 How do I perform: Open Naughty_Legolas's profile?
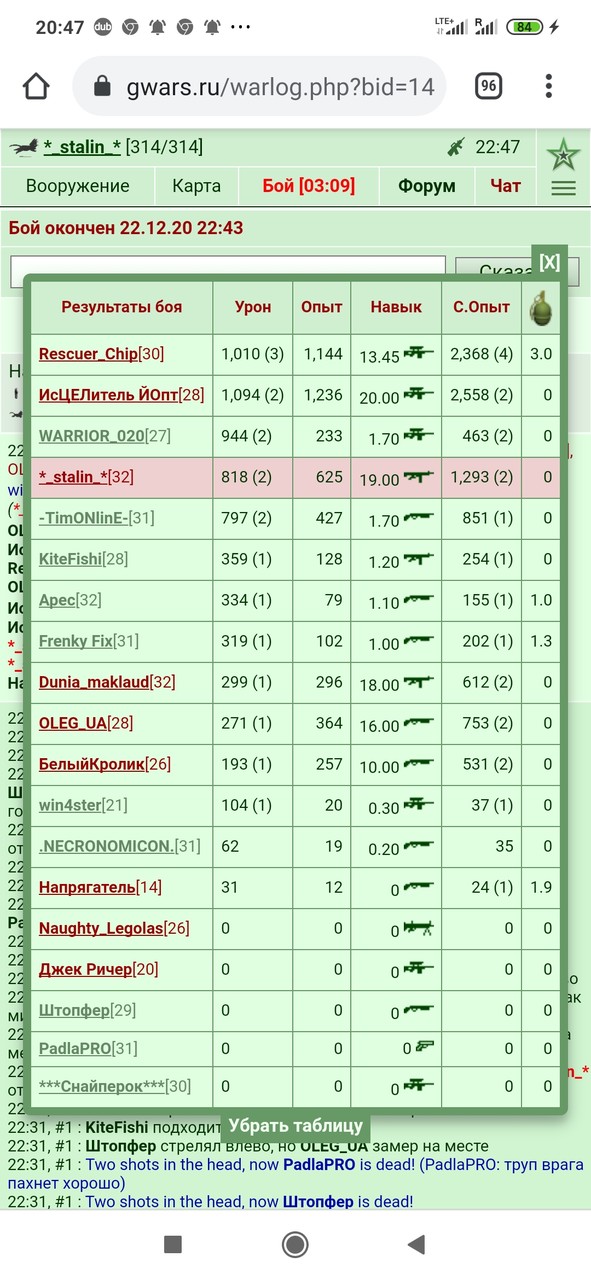point(101,928)
